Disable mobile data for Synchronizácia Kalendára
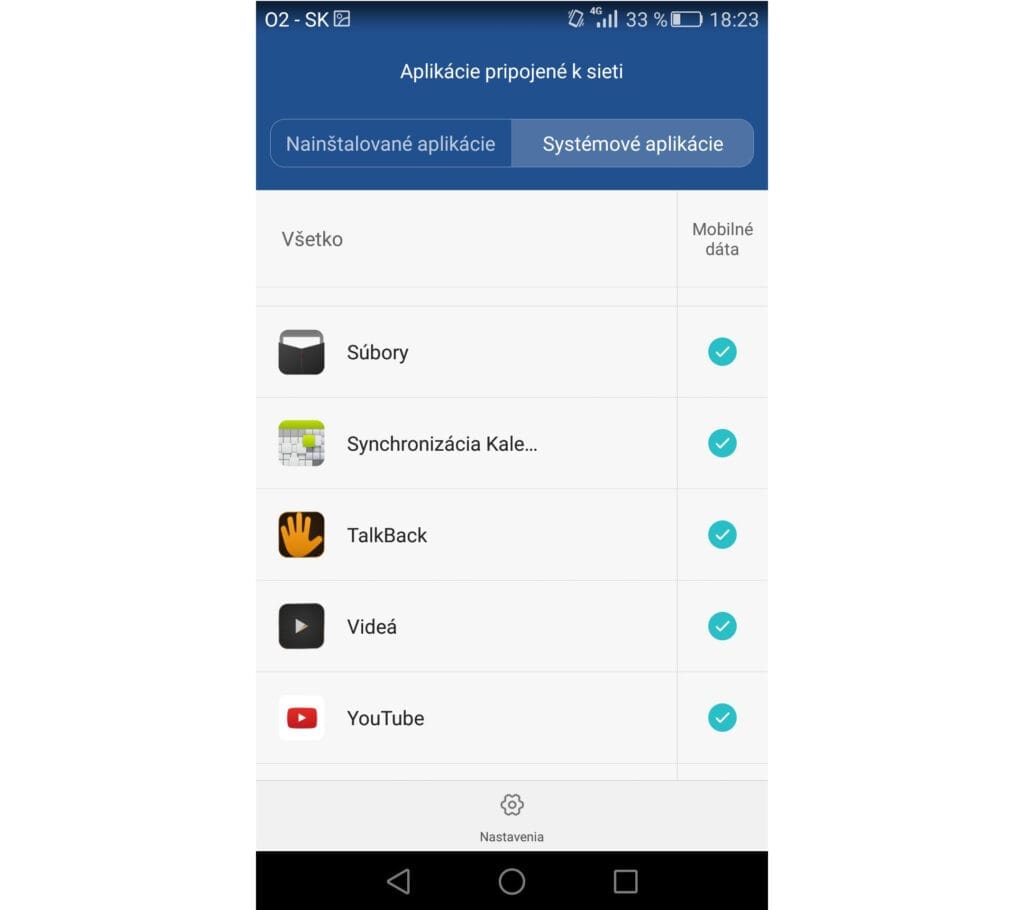 pos(722,443)
